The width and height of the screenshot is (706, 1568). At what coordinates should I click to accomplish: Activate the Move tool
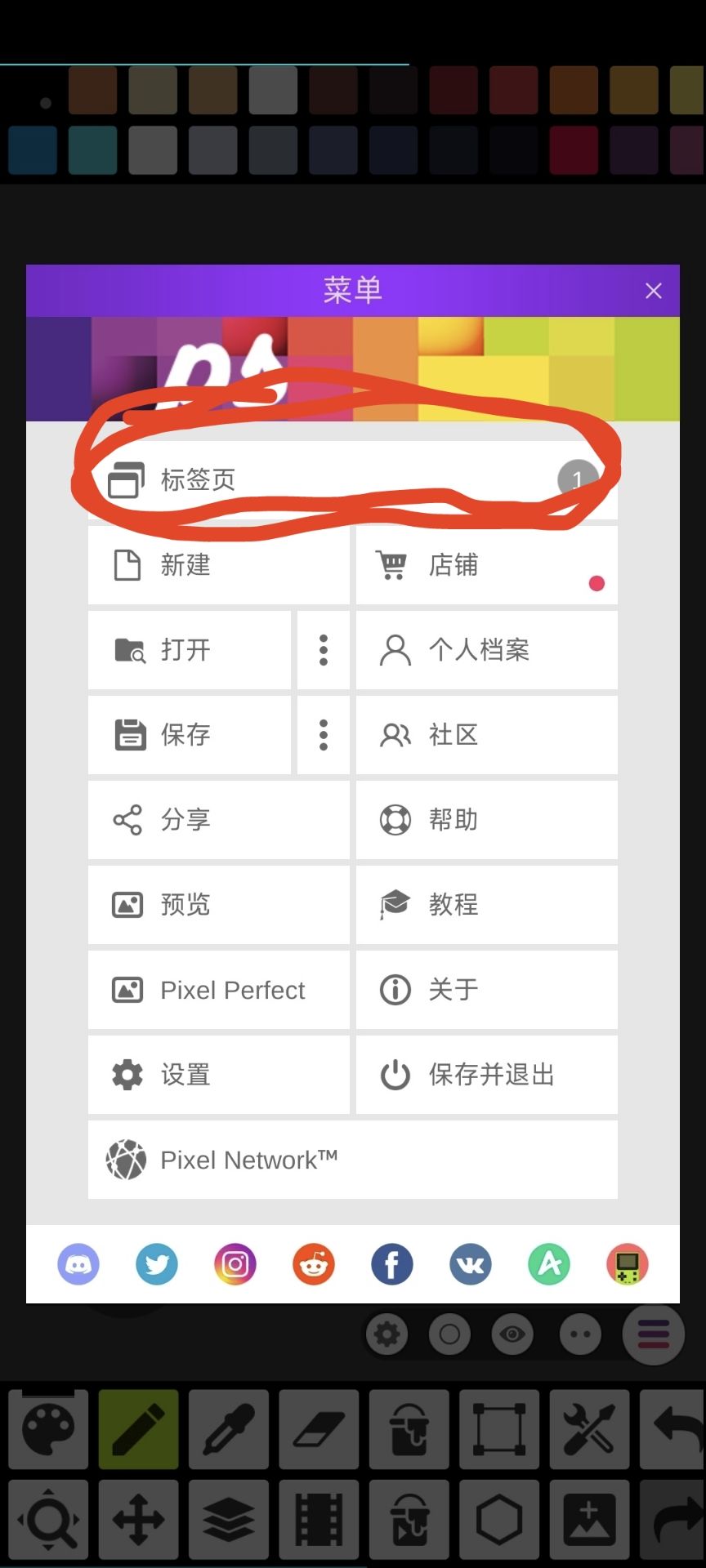click(138, 1521)
